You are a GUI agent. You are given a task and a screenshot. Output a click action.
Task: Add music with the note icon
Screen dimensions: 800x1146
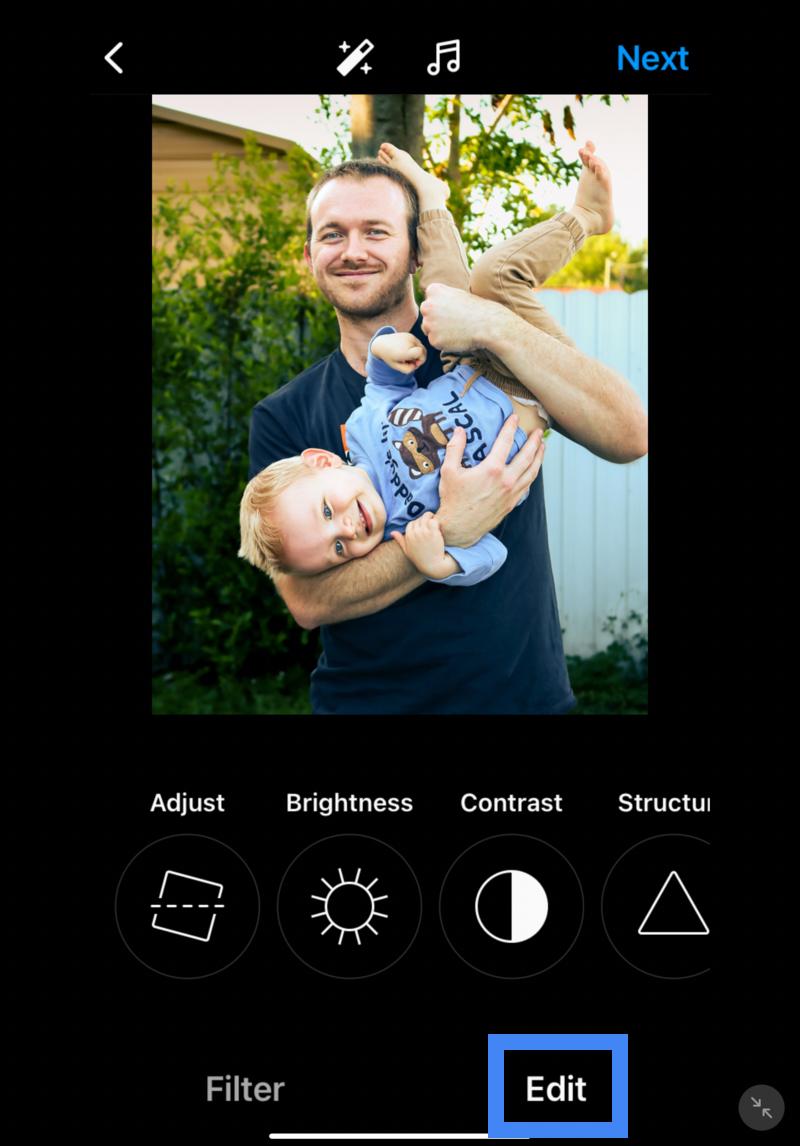[443, 58]
